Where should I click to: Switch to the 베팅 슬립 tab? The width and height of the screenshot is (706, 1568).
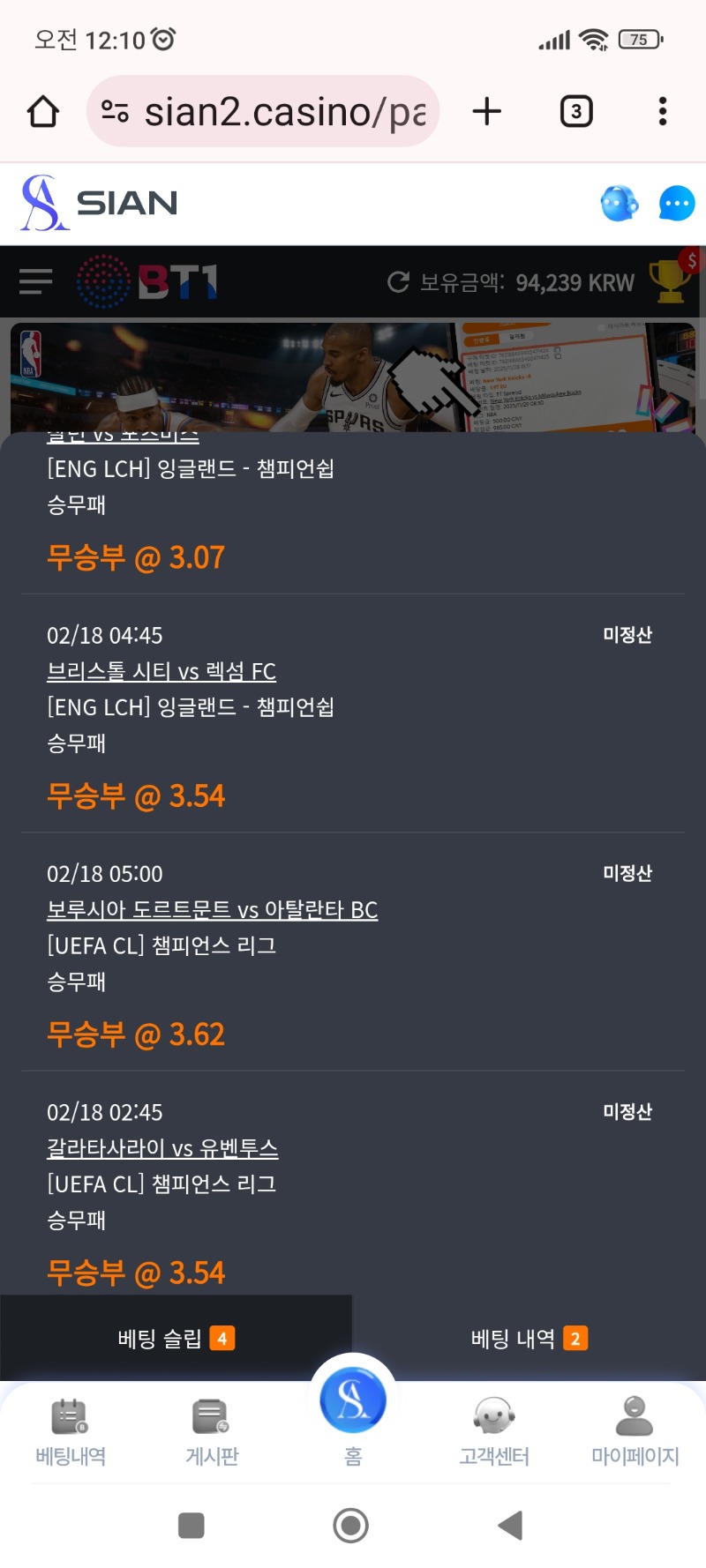pos(176,1339)
